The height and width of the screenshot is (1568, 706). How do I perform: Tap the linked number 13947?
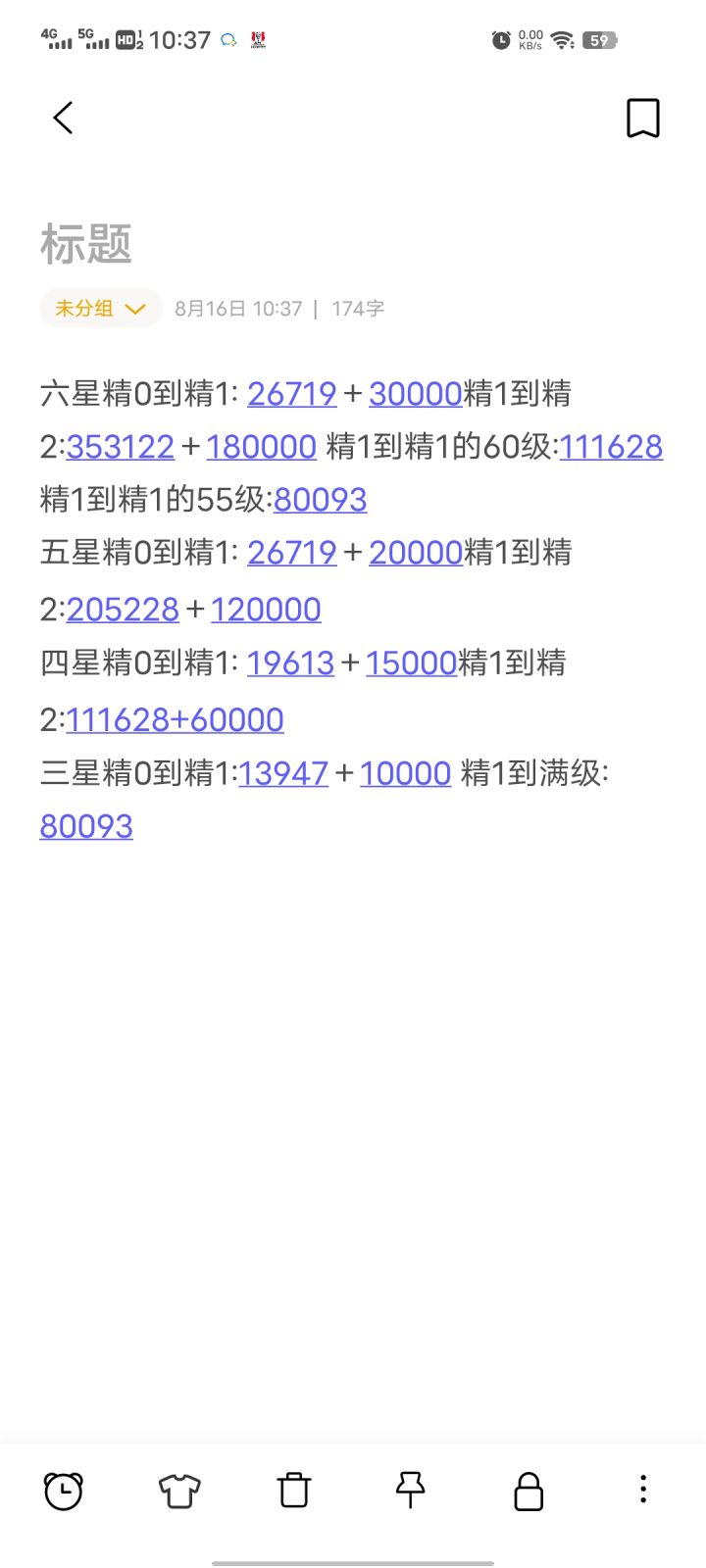coord(283,773)
